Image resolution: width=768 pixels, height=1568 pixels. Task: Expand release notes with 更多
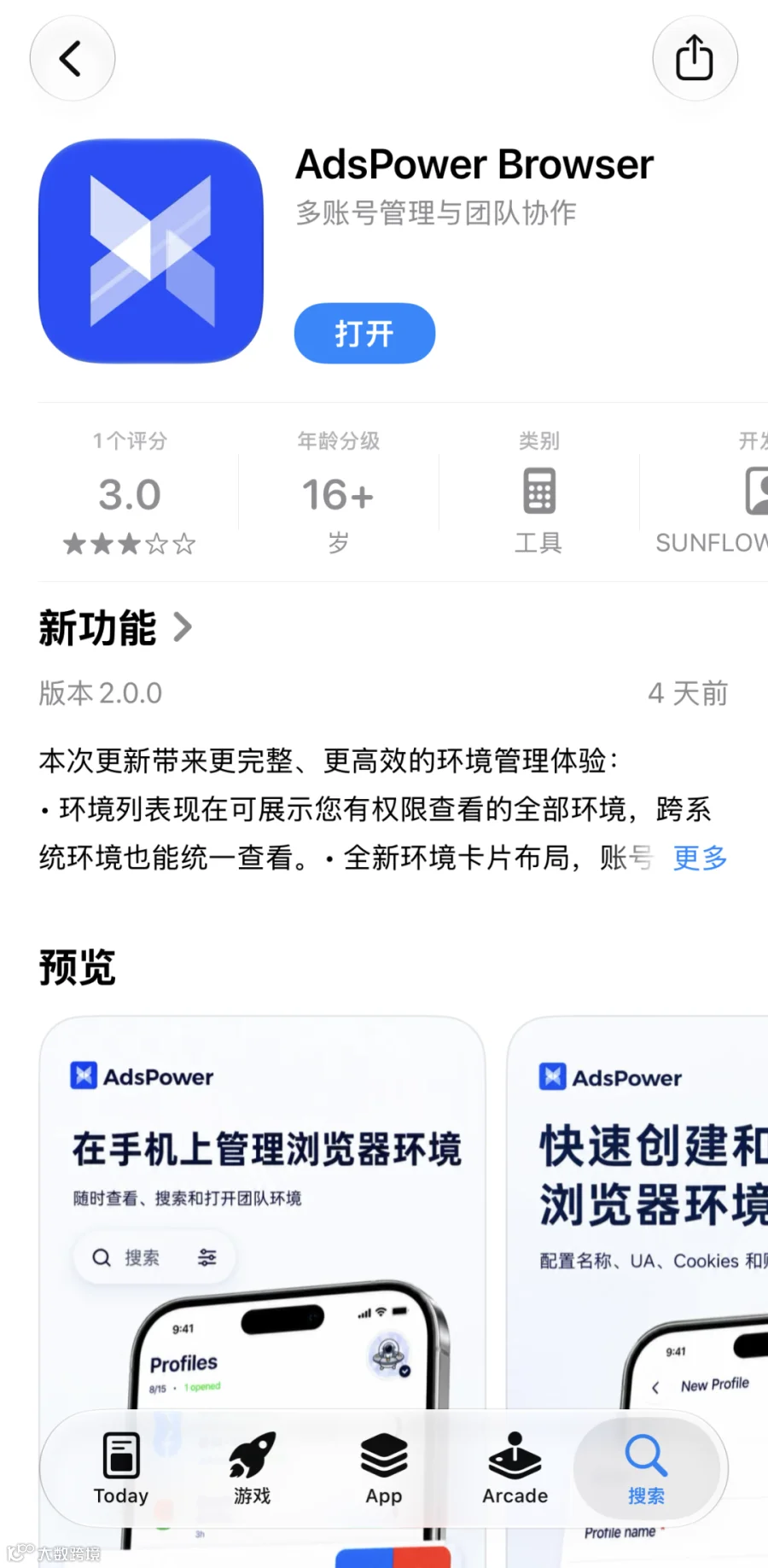click(700, 857)
